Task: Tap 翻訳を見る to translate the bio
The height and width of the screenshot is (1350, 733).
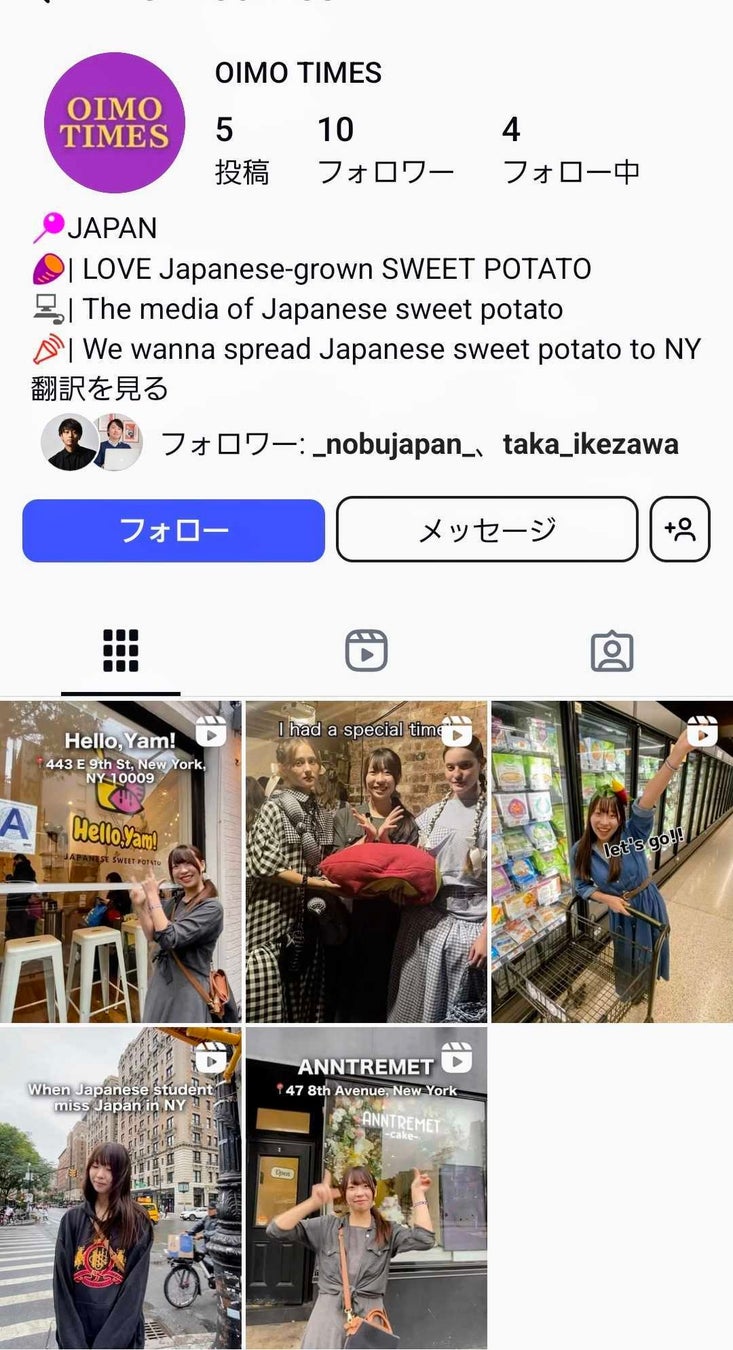Action: coord(100,388)
